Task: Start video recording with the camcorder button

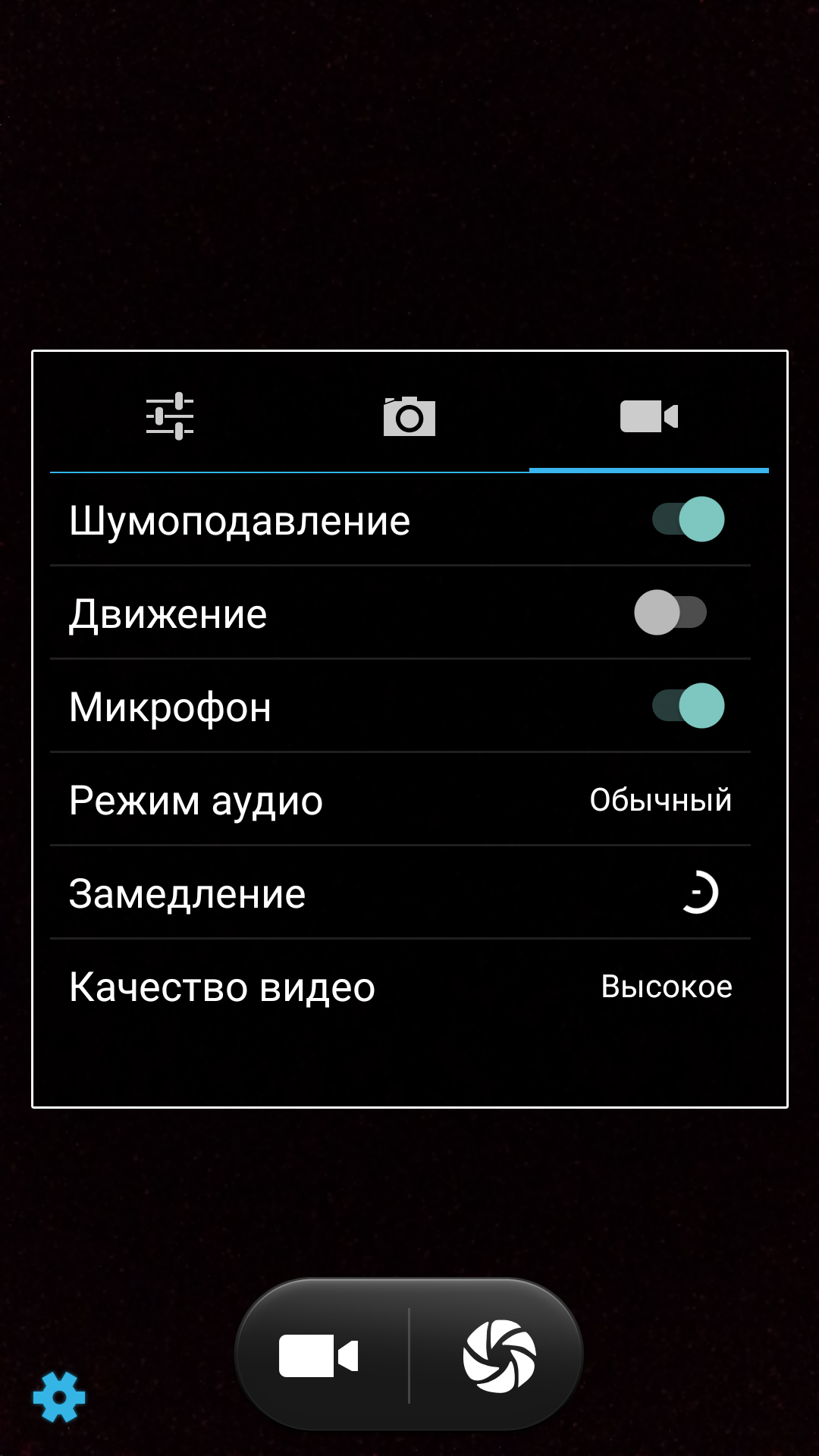Action: tap(319, 1355)
